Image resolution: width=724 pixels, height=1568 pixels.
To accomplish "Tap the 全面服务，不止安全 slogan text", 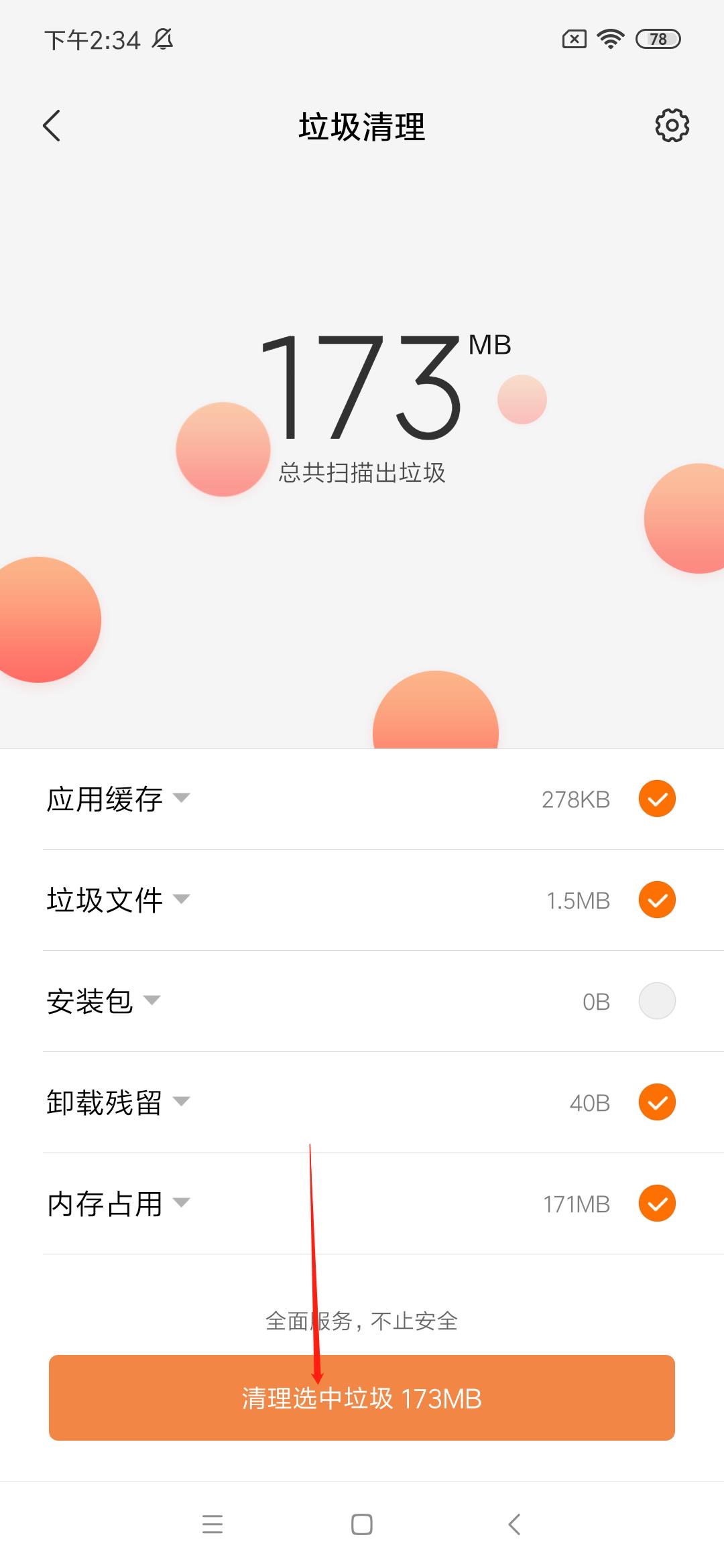I will 362,1321.
